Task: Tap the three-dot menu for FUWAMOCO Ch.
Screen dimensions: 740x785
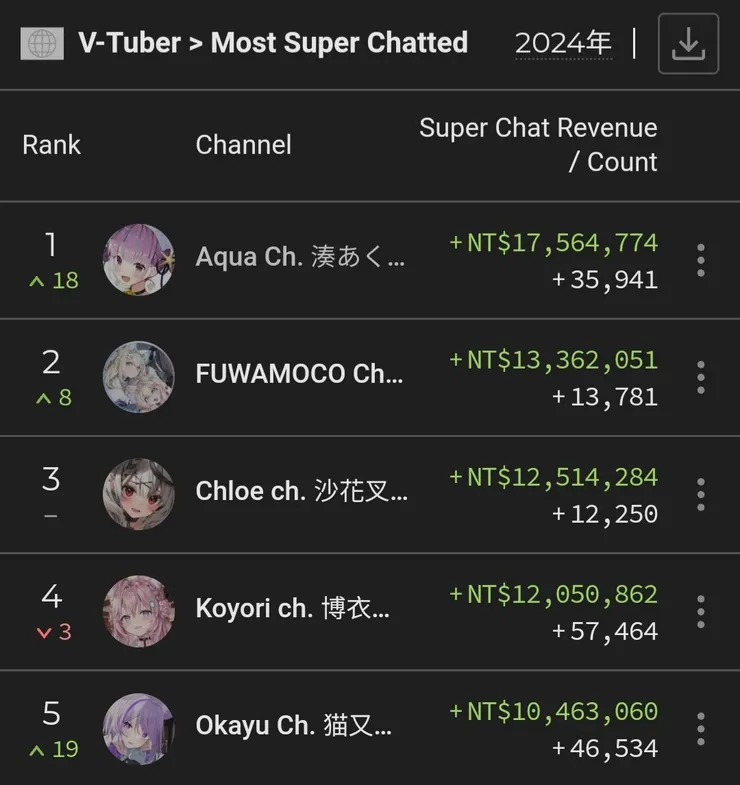Action: [x=701, y=377]
